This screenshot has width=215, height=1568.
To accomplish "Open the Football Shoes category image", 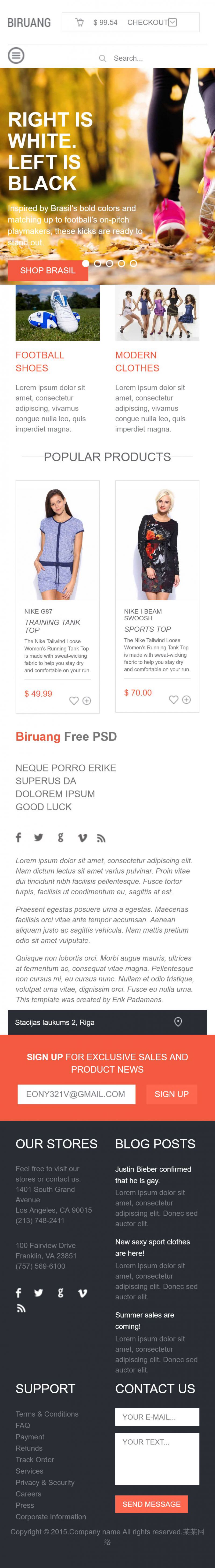I will tap(57, 312).
